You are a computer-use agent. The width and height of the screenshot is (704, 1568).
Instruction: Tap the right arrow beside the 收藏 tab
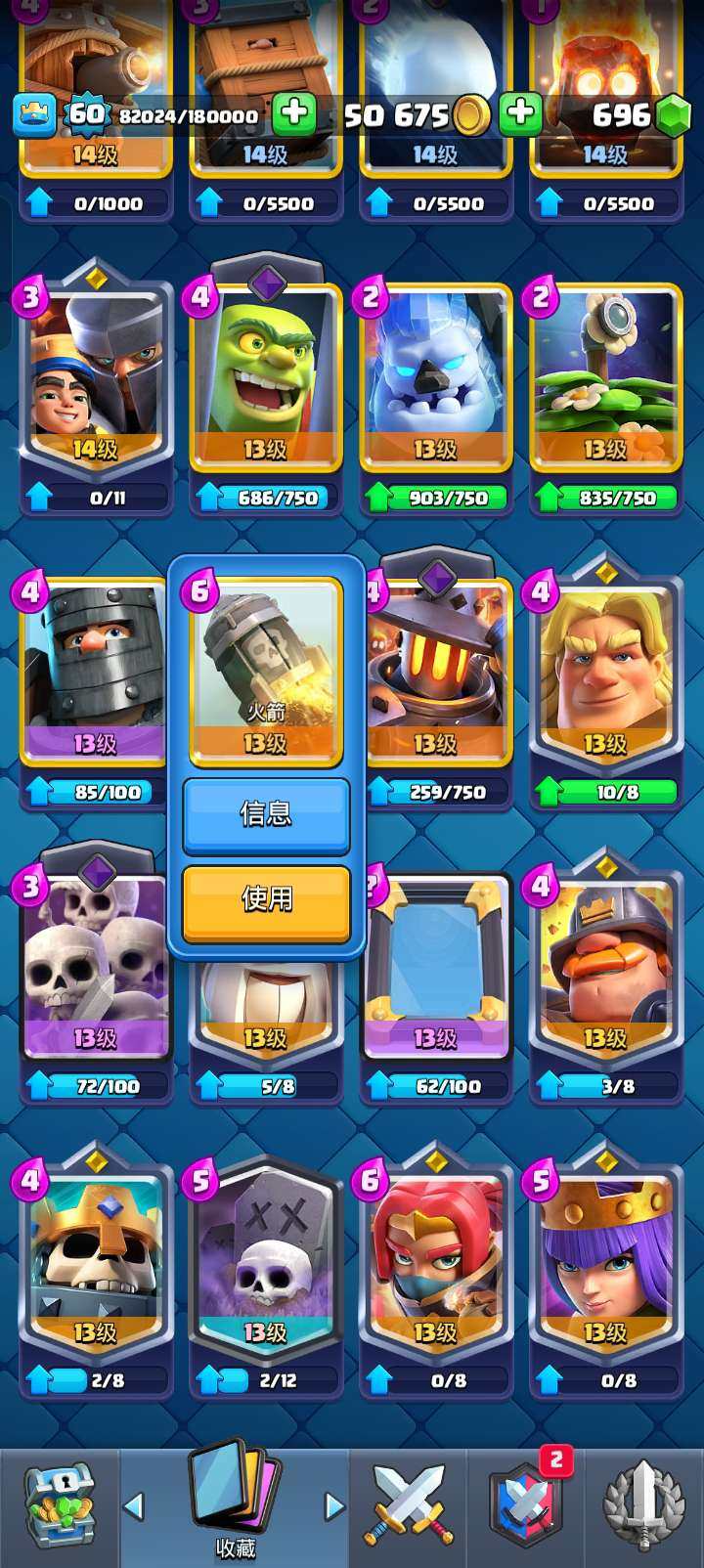point(334,1506)
